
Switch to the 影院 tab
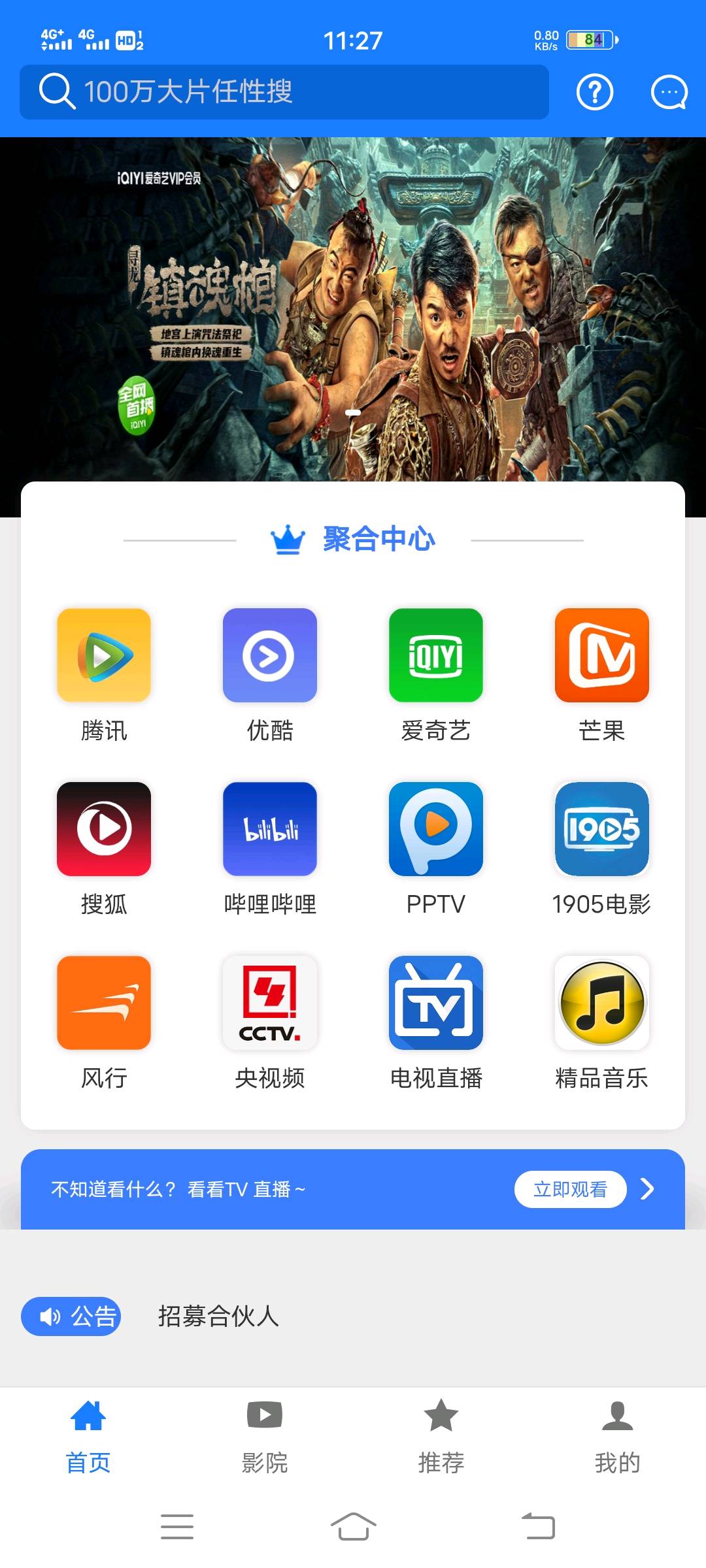[265, 1436]
